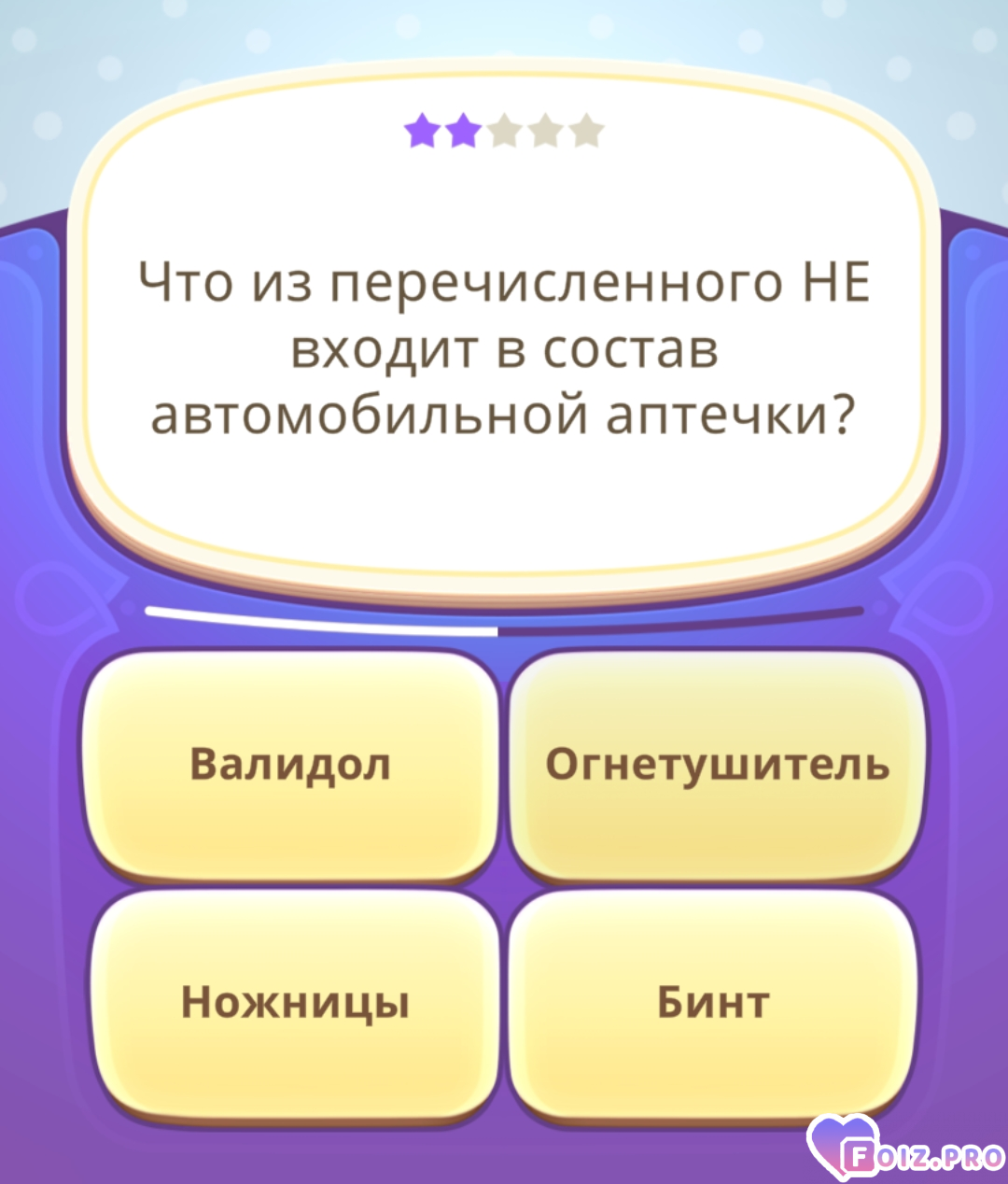The width and height of the screenshot is (1008, 1184).
Task: Select the answer Валидол
Action: [291, 766]
